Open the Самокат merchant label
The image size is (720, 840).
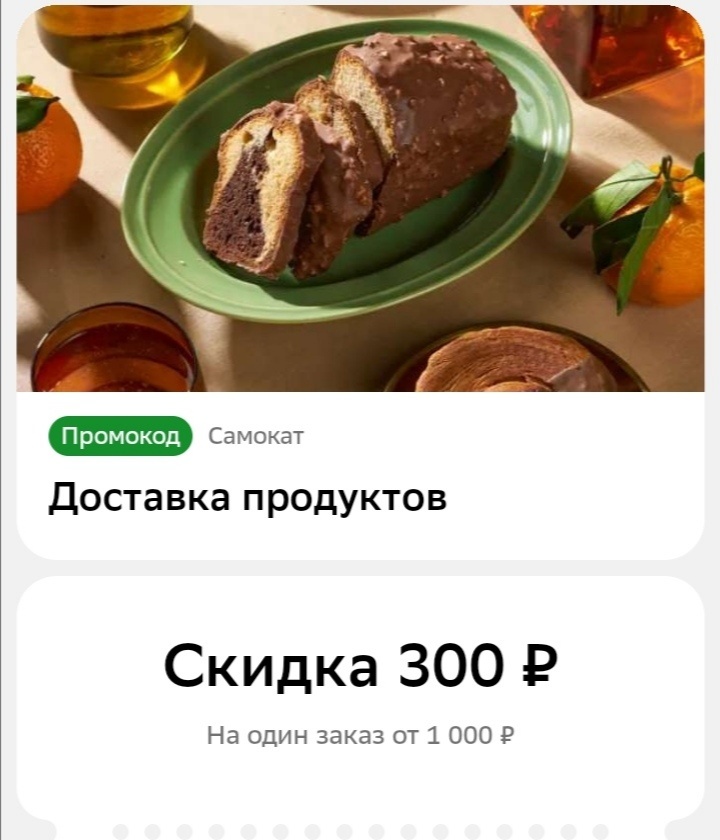click(256, 435)
